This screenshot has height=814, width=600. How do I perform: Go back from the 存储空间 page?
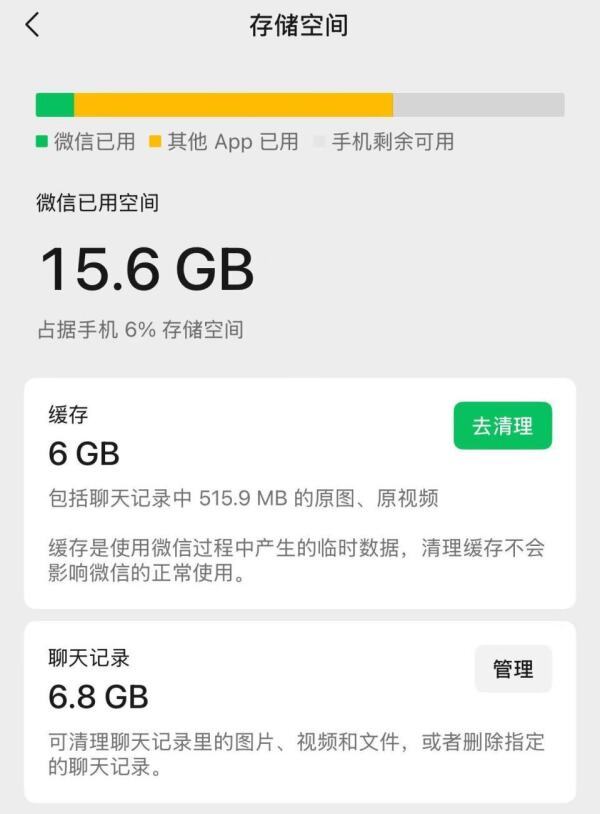(x=33, y=25)
